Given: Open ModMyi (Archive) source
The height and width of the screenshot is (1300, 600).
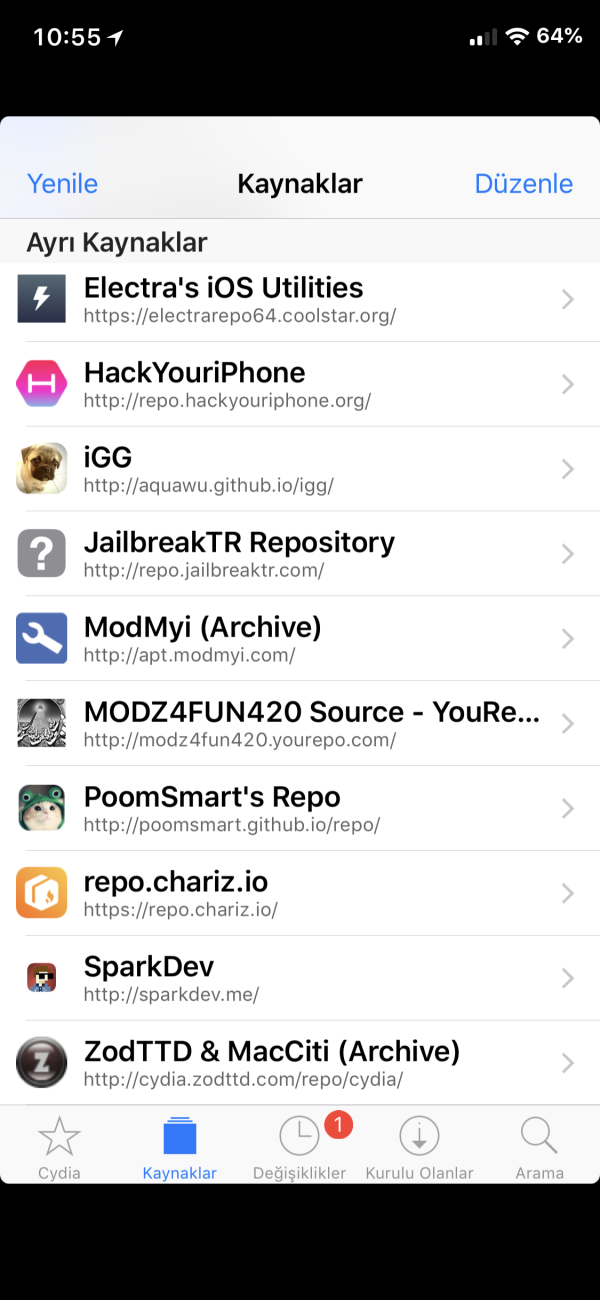Looking at the screenshot, I should tap(300, 639).
